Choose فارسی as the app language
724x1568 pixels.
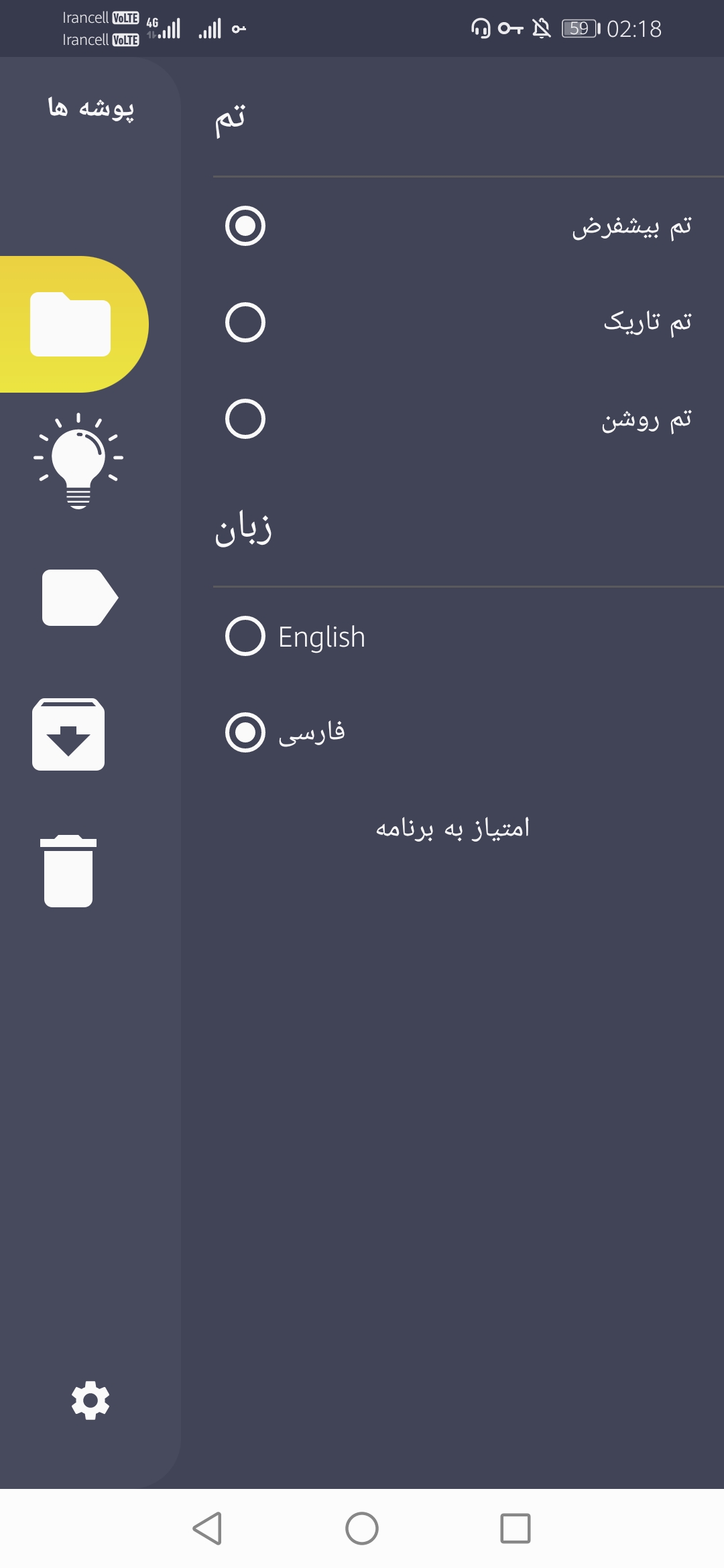245,732
